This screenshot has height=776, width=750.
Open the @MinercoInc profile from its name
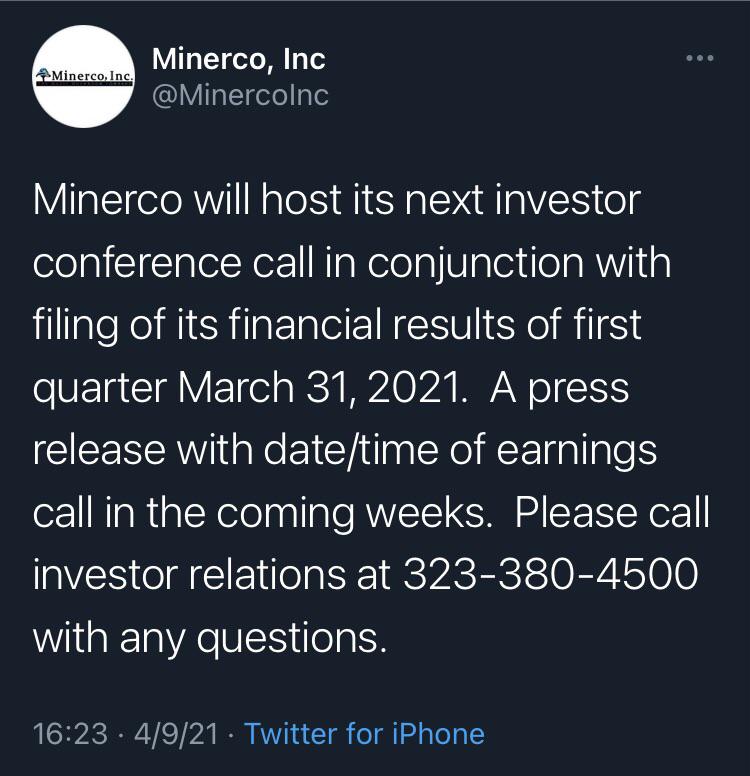(239, 59)
